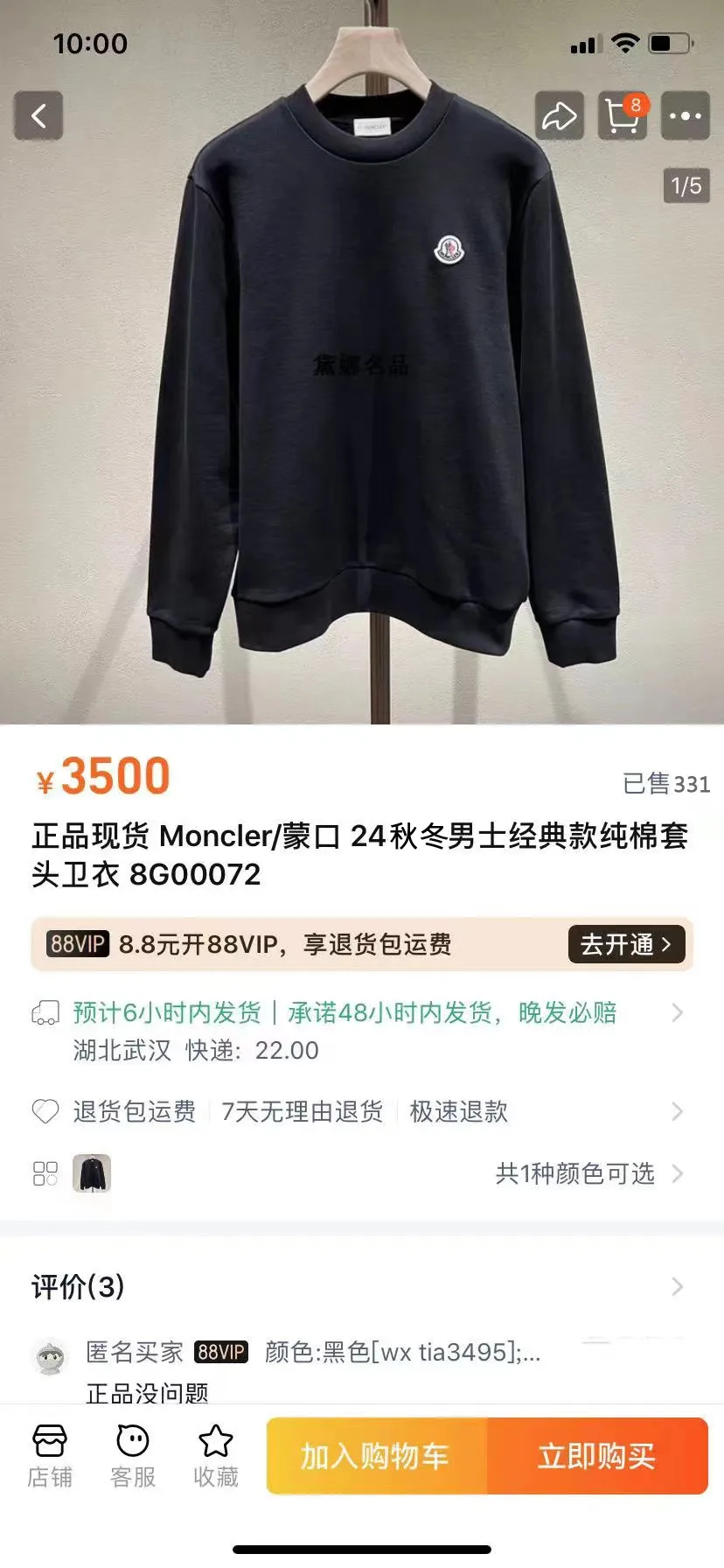Visit the seller's 店铺 page
The height and width of the screenshot is (1568, 724).
pos(50,1456)
